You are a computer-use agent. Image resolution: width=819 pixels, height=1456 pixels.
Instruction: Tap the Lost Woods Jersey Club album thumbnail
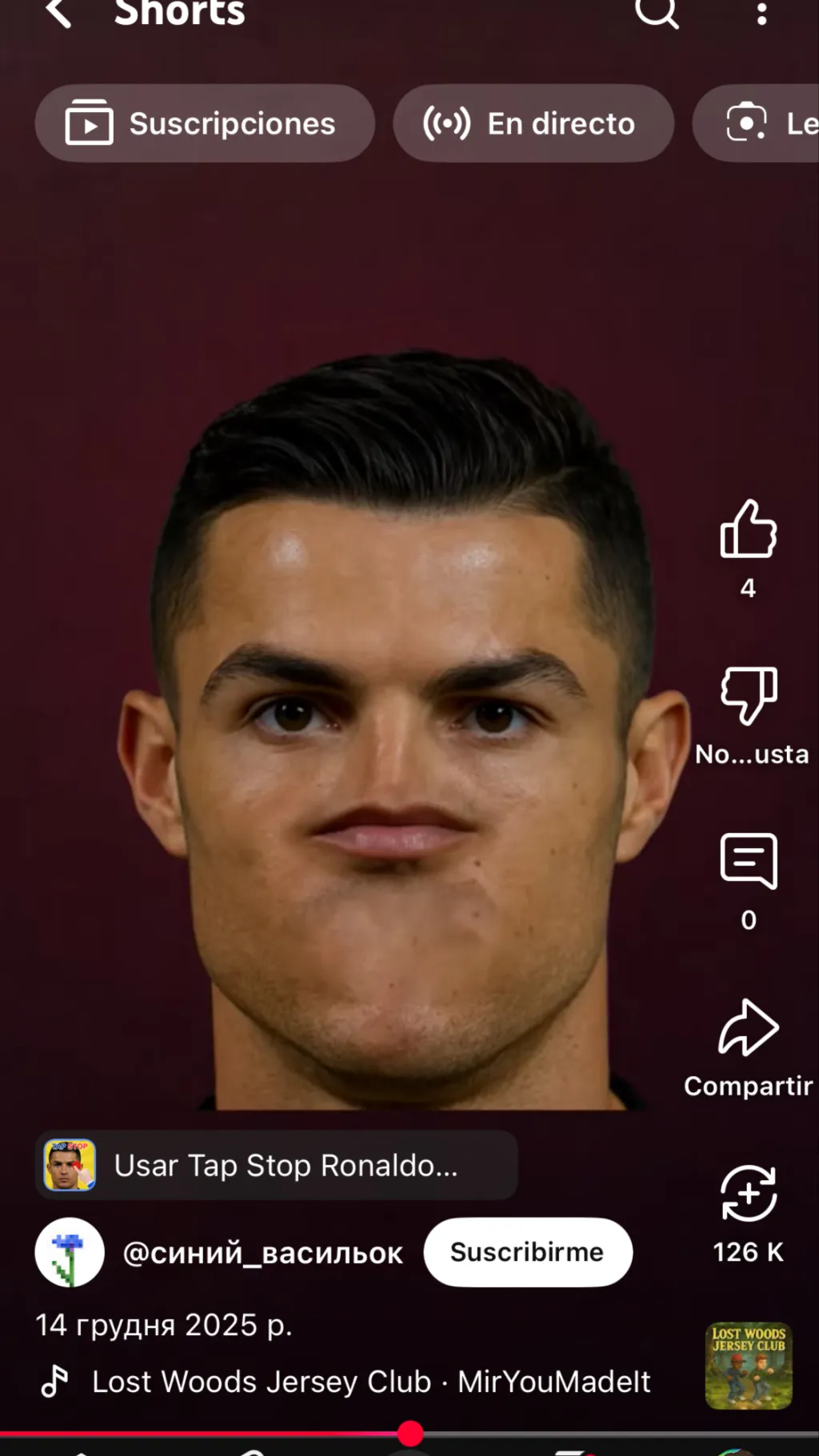(749, 1366)
